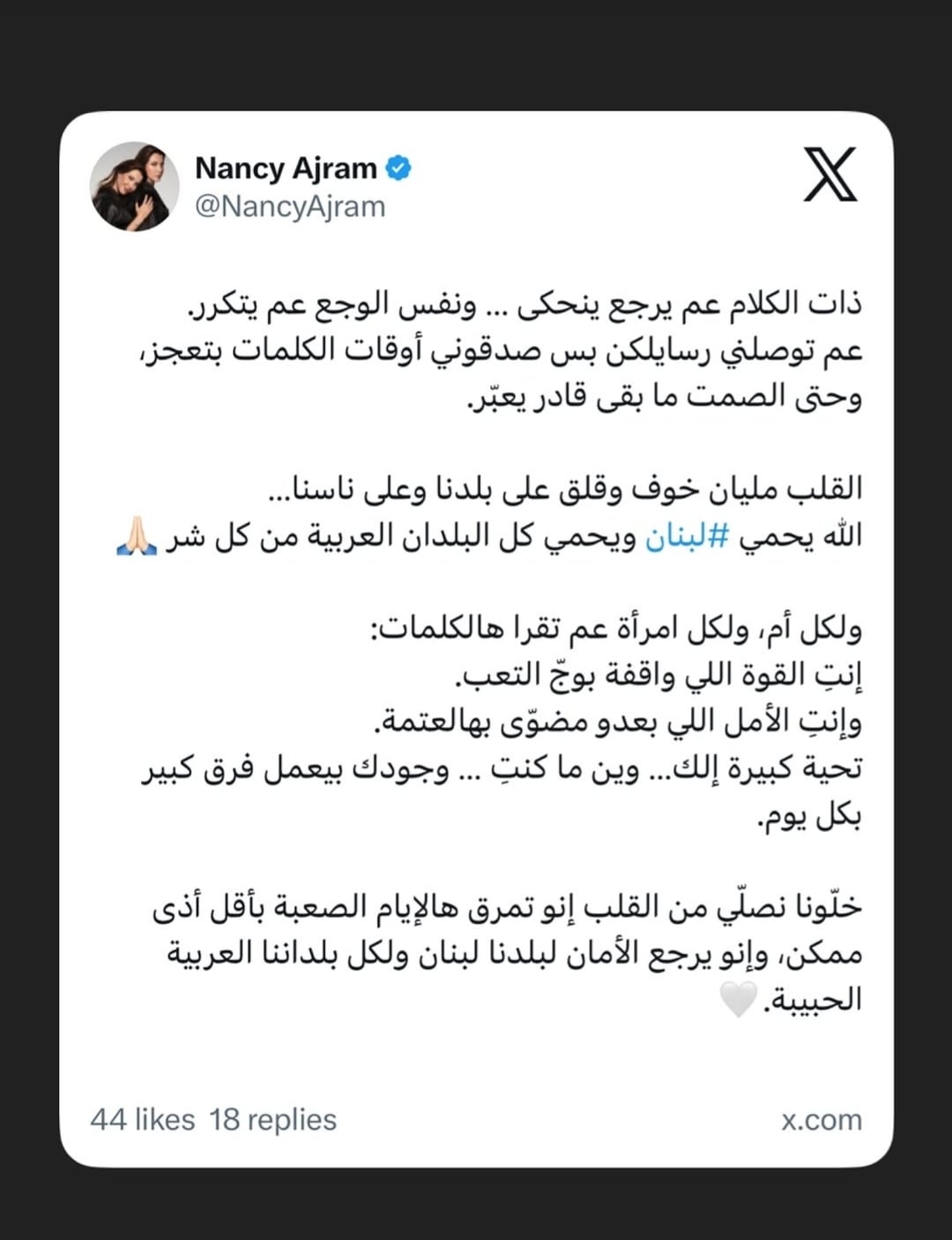Click the @NancyAjram username handle

point(288,207)
